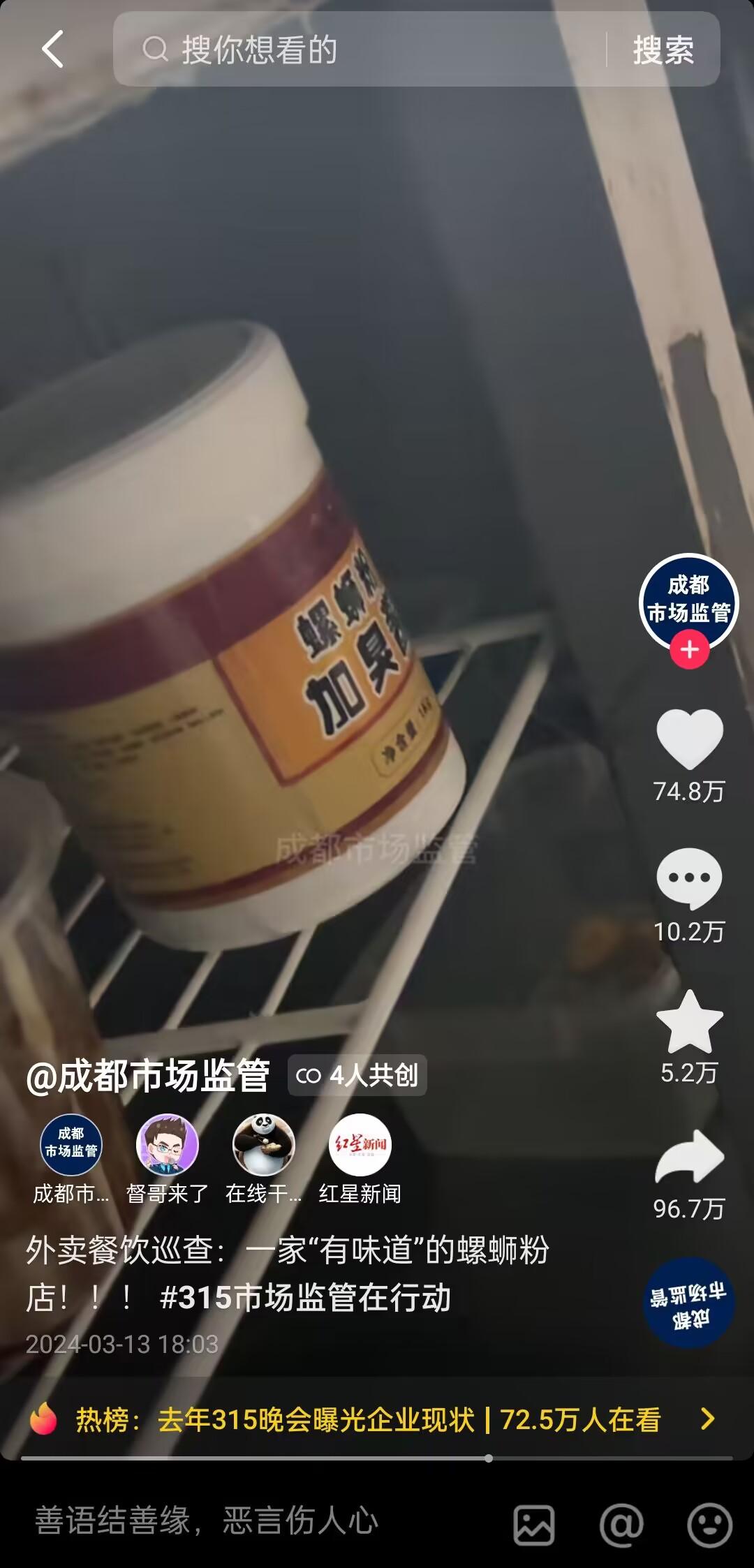The height and width of the screenshot is (1568, 754).
Task: Share this video via the arrow icon
Action: (689, 1158)
